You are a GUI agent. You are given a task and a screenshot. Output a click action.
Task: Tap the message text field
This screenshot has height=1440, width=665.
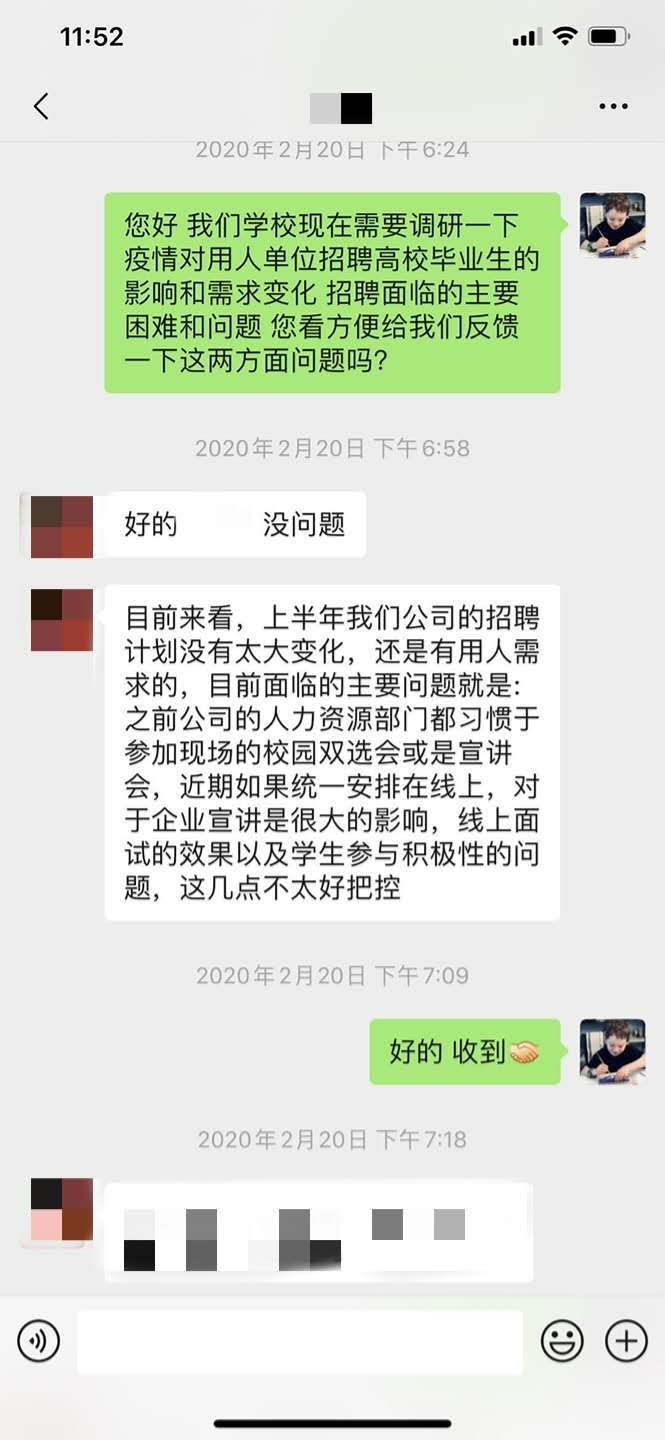300,1342
